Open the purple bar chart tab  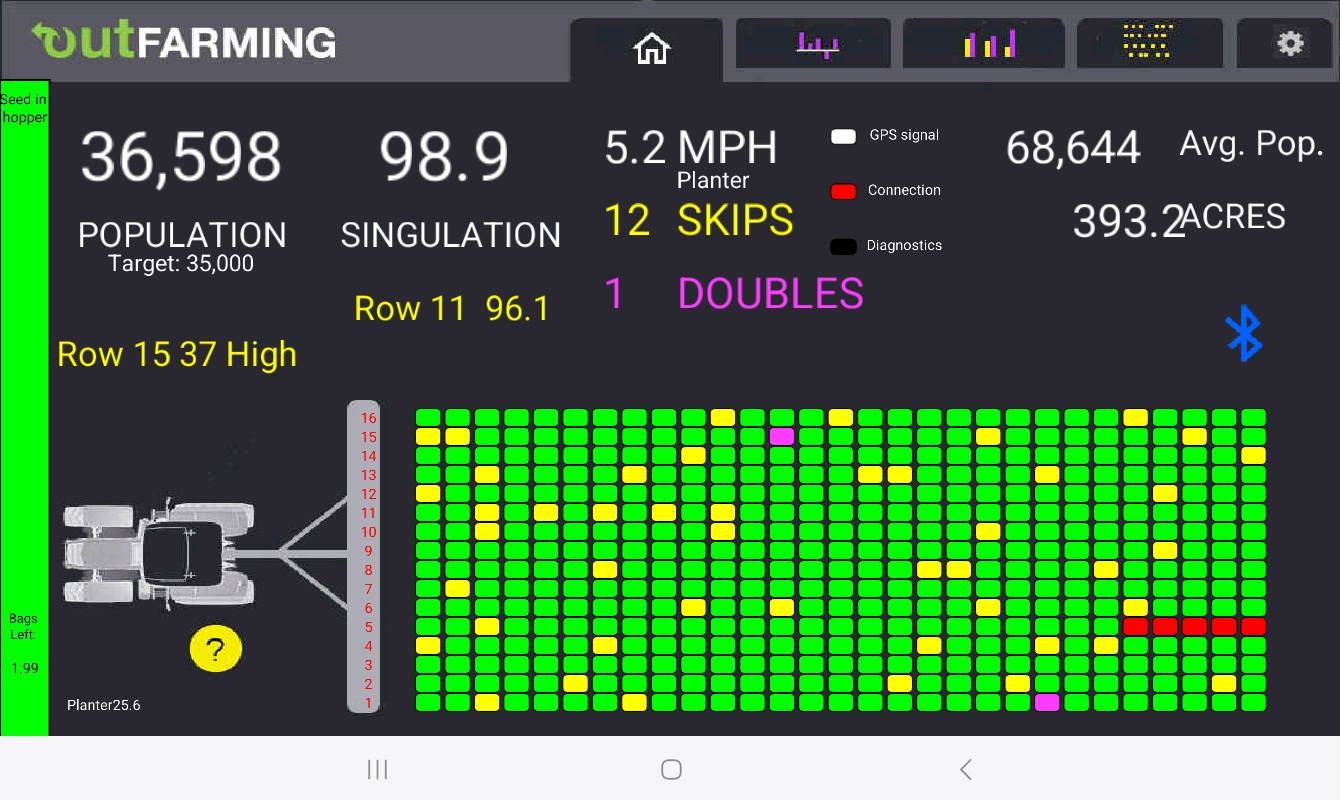click(x=814, y=45)
